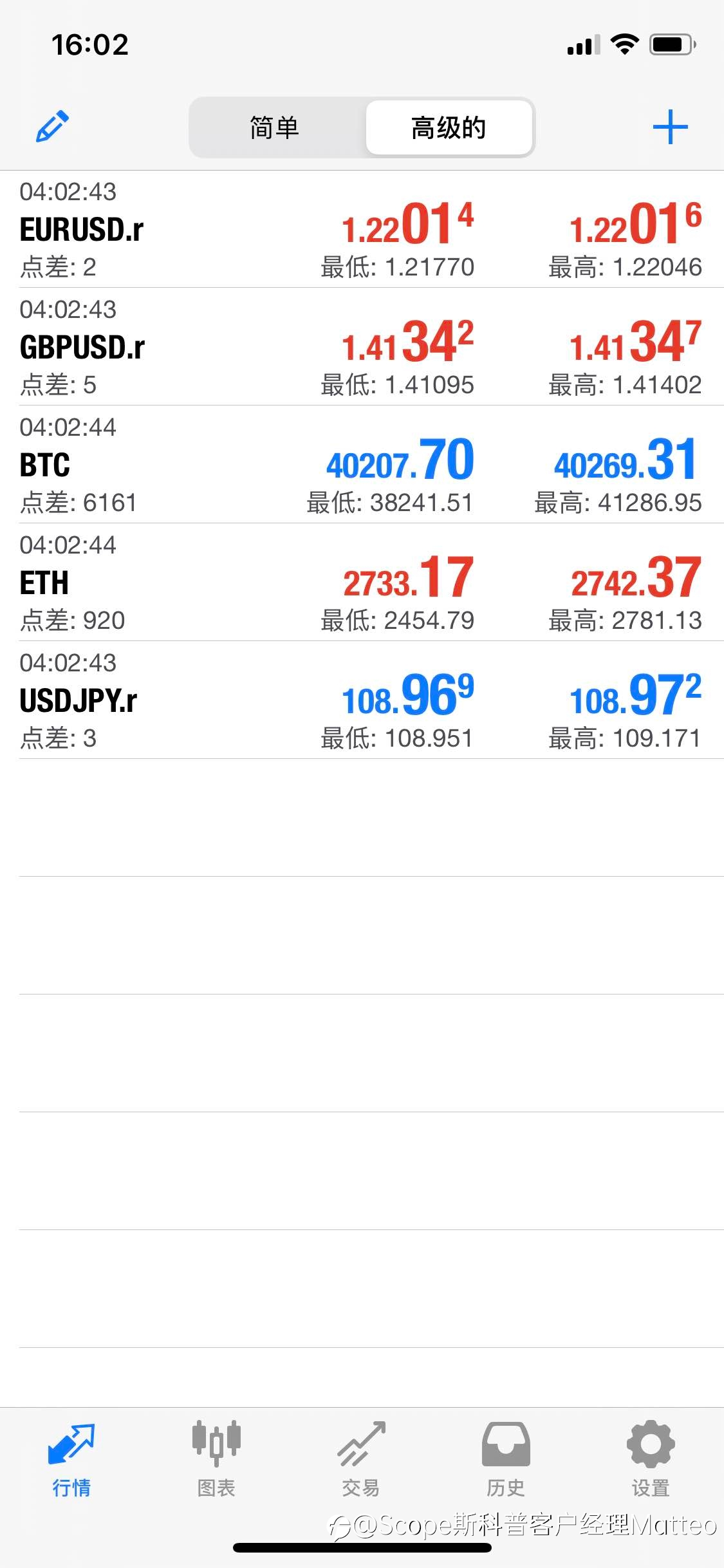The width and height of the screenshot is (724, 1568).
Task: Open the ETH quote row
Action: 362,583
